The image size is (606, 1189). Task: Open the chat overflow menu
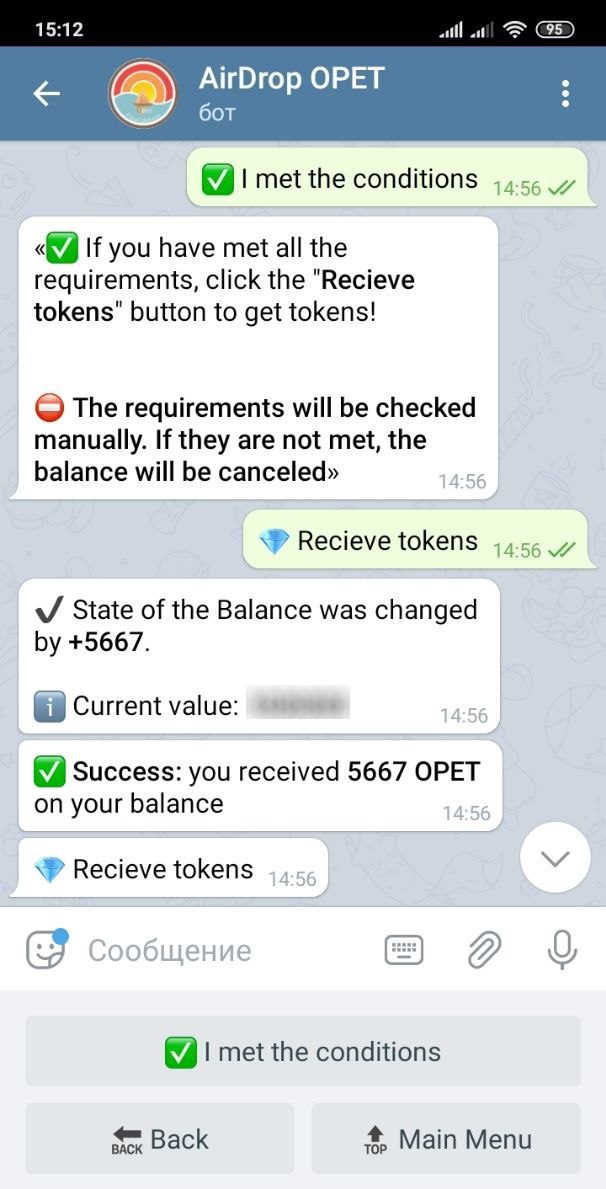coord(565,94)
